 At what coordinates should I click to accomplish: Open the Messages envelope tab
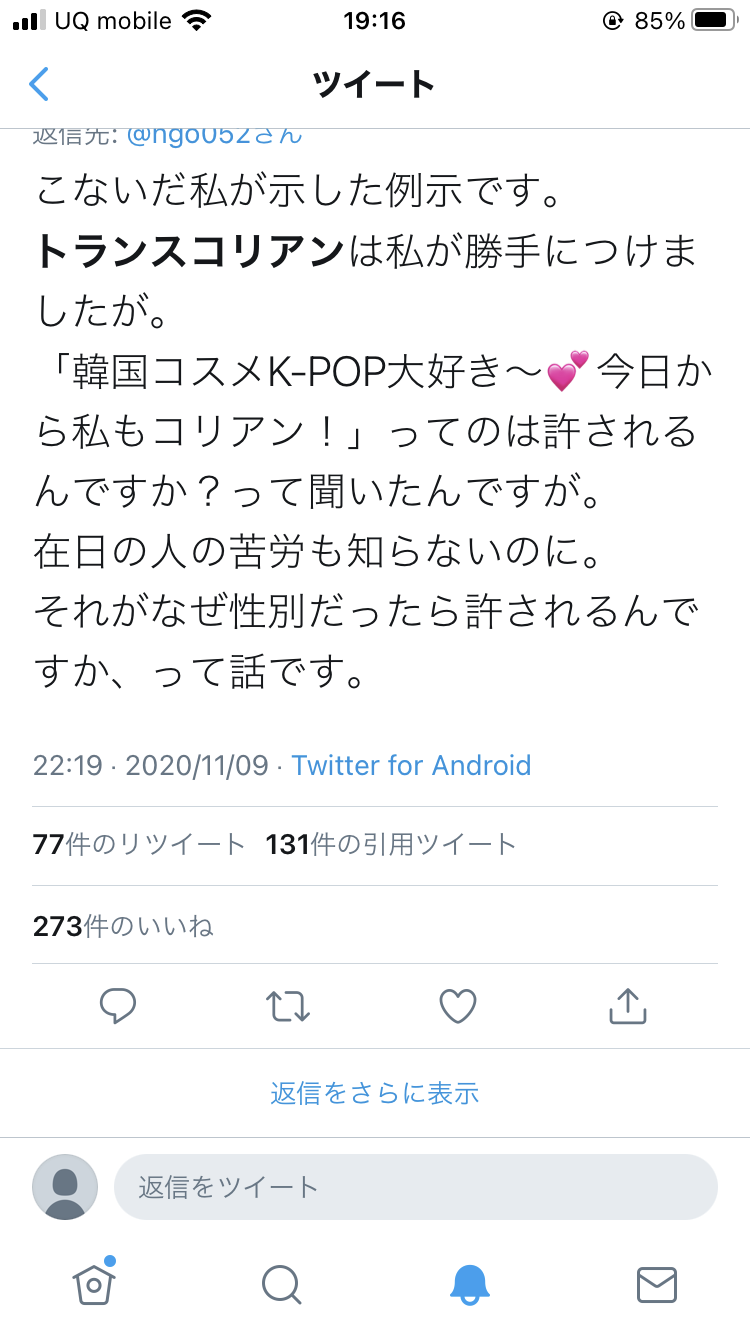657,1284
